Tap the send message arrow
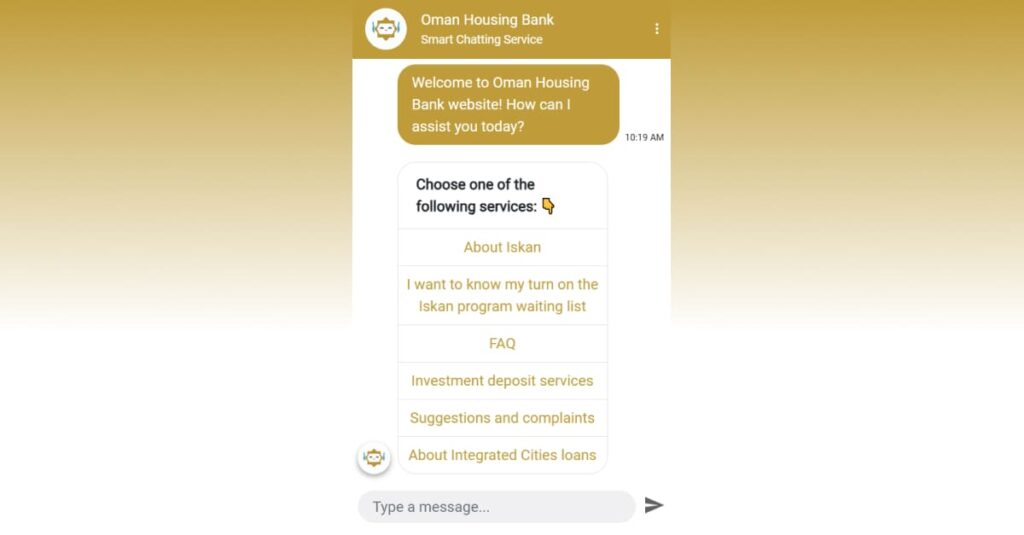This screenshot has height=535, width=1024. (x=654, y=506)
